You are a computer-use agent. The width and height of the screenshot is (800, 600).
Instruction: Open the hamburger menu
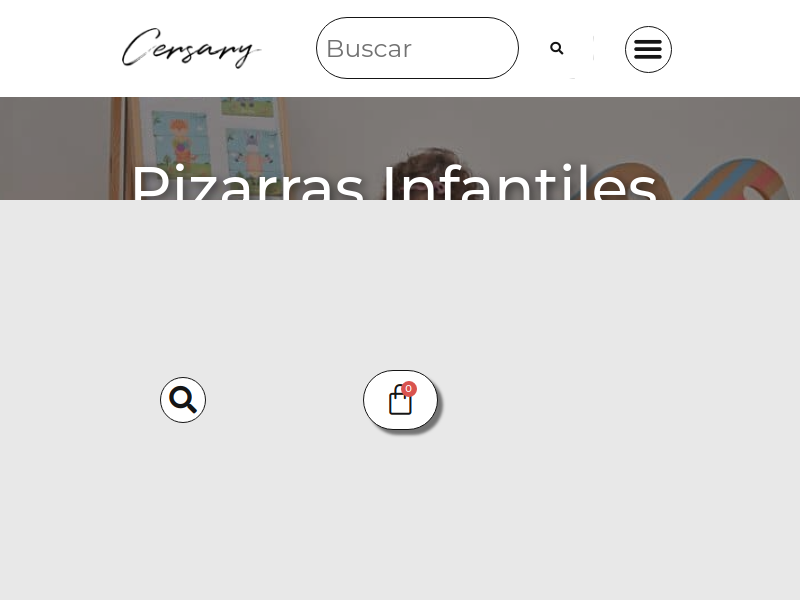coord(648,49)
